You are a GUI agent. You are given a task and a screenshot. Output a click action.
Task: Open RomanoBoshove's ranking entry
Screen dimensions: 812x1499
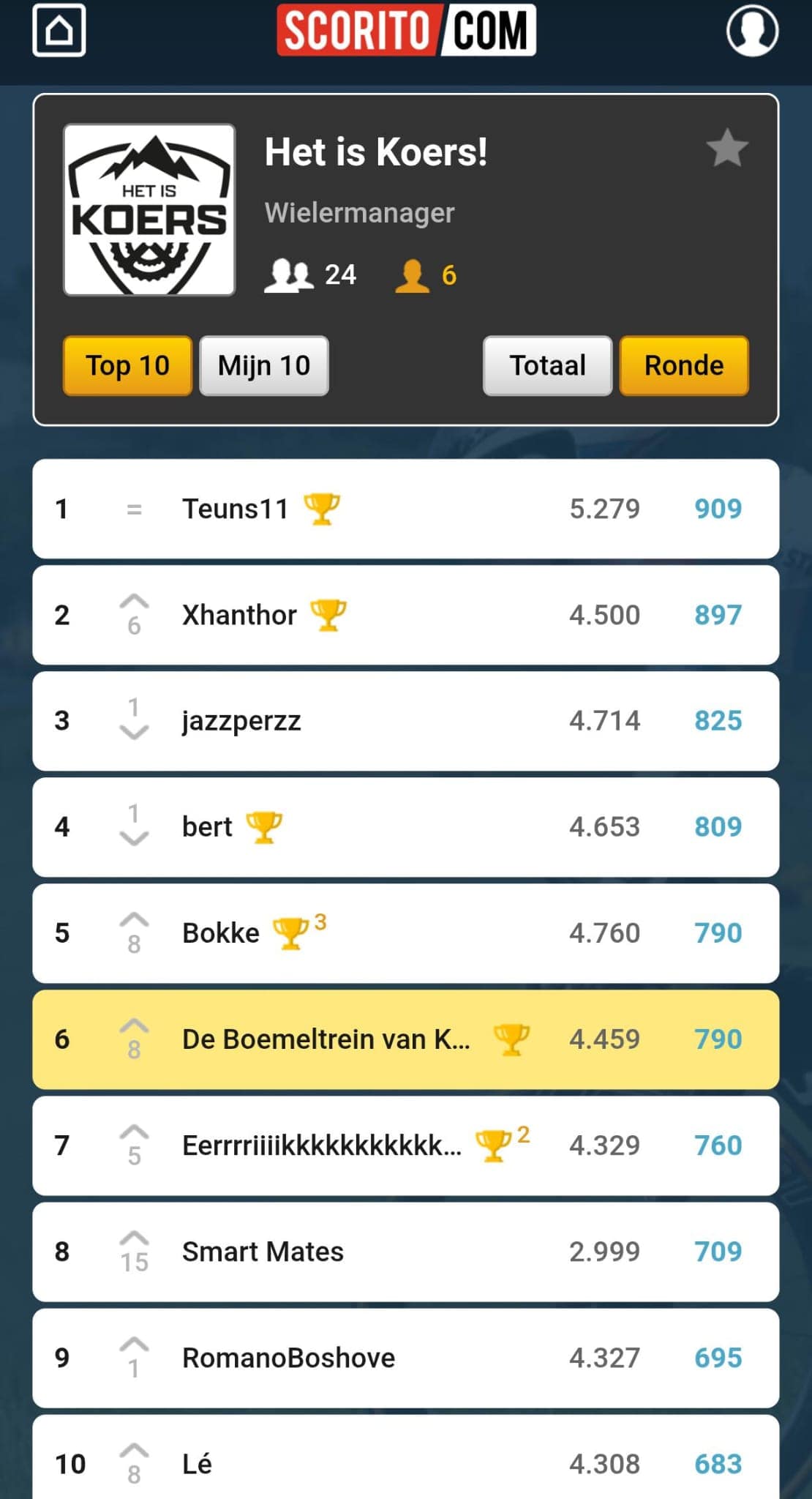(405, 1358)
